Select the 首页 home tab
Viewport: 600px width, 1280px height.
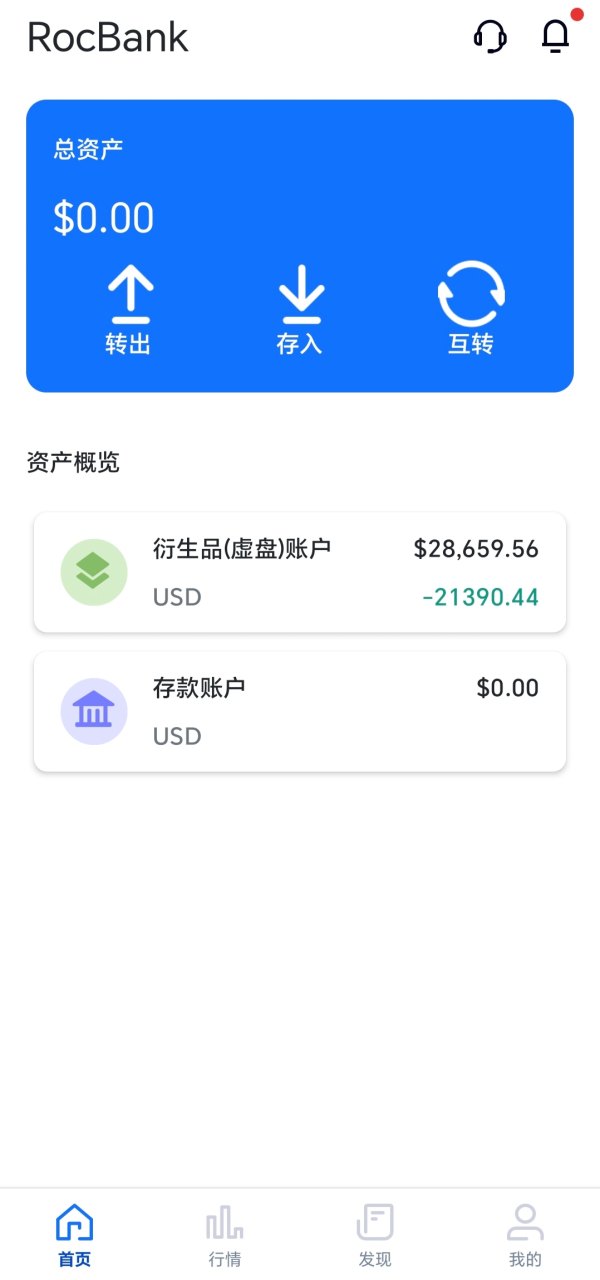click(75, 1235)
